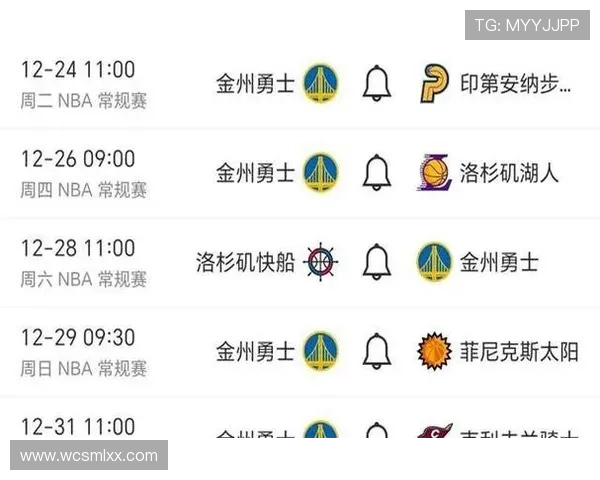Open the 12-26 09:00 Warriors vs Lakers match
Viewport: 600px width, 480px height.
pyautogui.click(x=80, y=173)
